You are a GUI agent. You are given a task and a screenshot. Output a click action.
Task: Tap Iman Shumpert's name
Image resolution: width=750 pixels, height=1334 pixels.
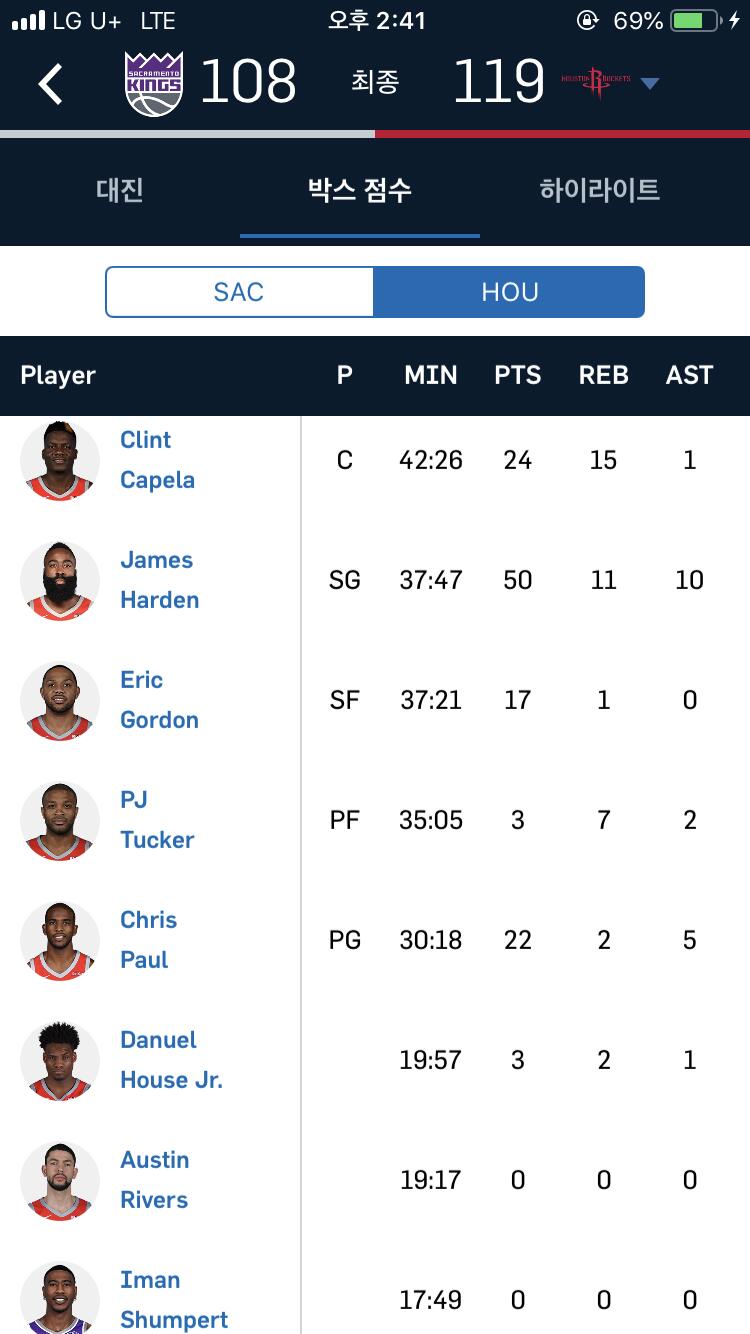[174, 1300]
